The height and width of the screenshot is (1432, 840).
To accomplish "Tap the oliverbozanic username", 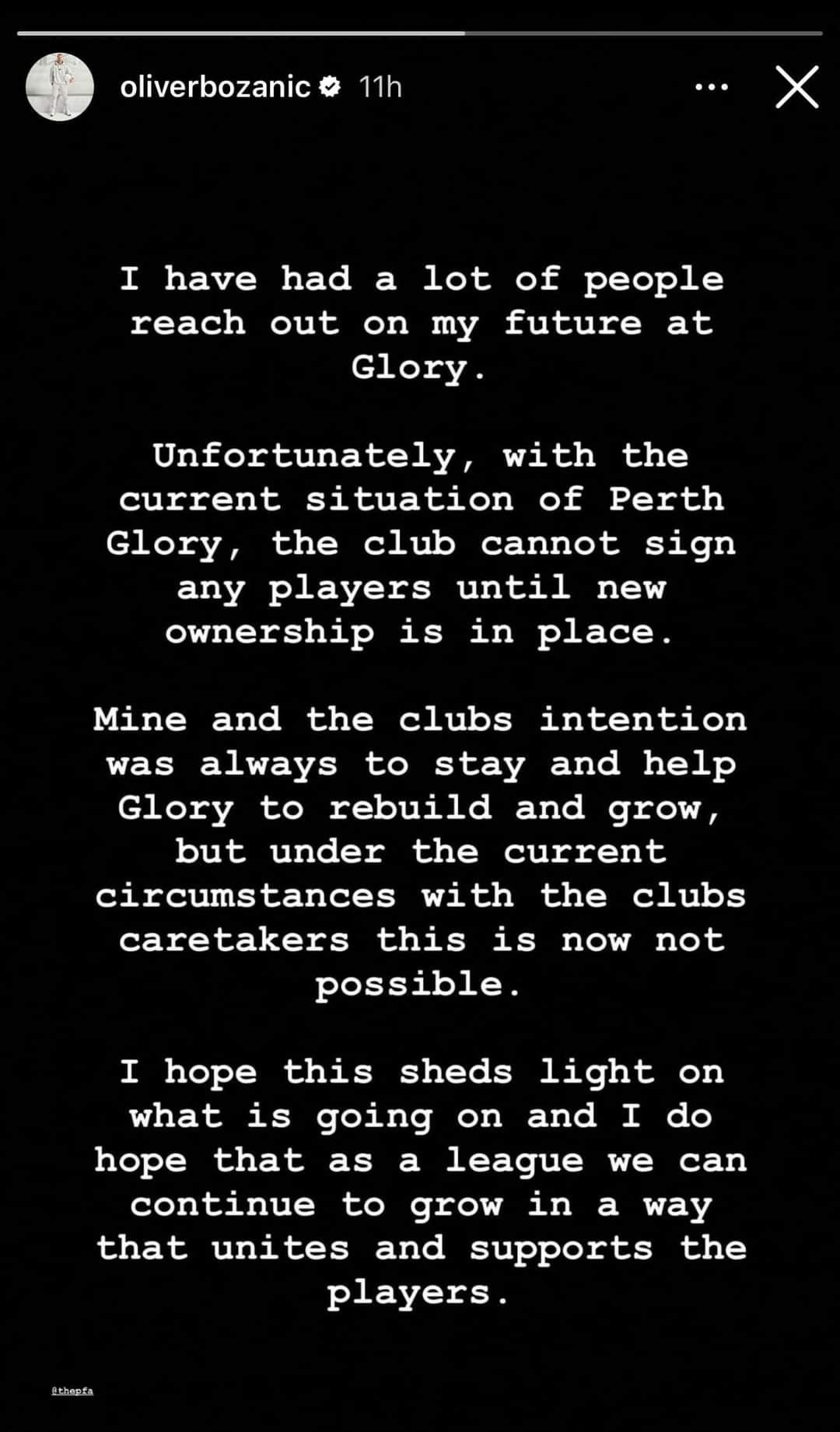I will click(215, 86).
